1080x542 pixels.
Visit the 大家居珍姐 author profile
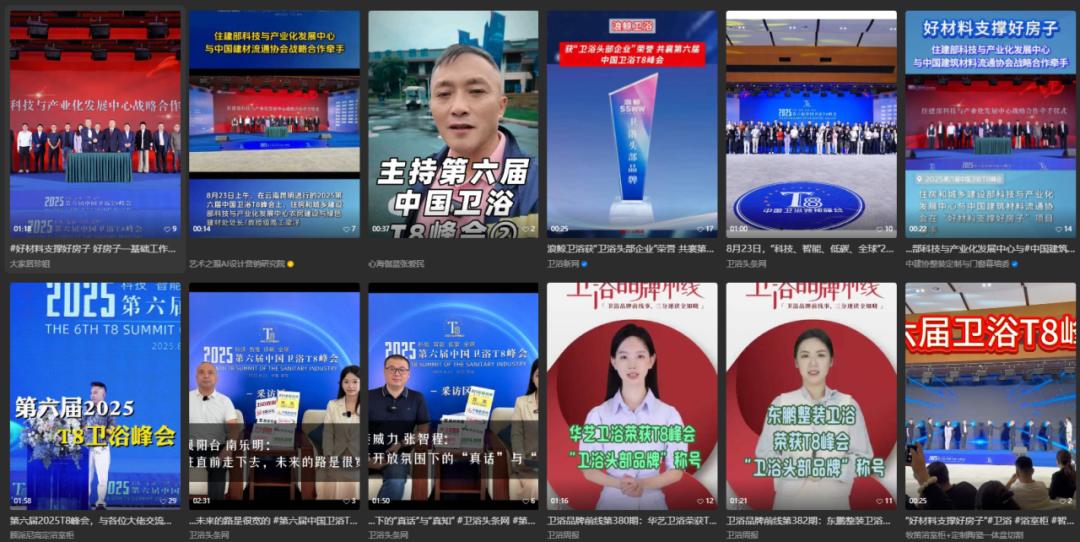31,264
